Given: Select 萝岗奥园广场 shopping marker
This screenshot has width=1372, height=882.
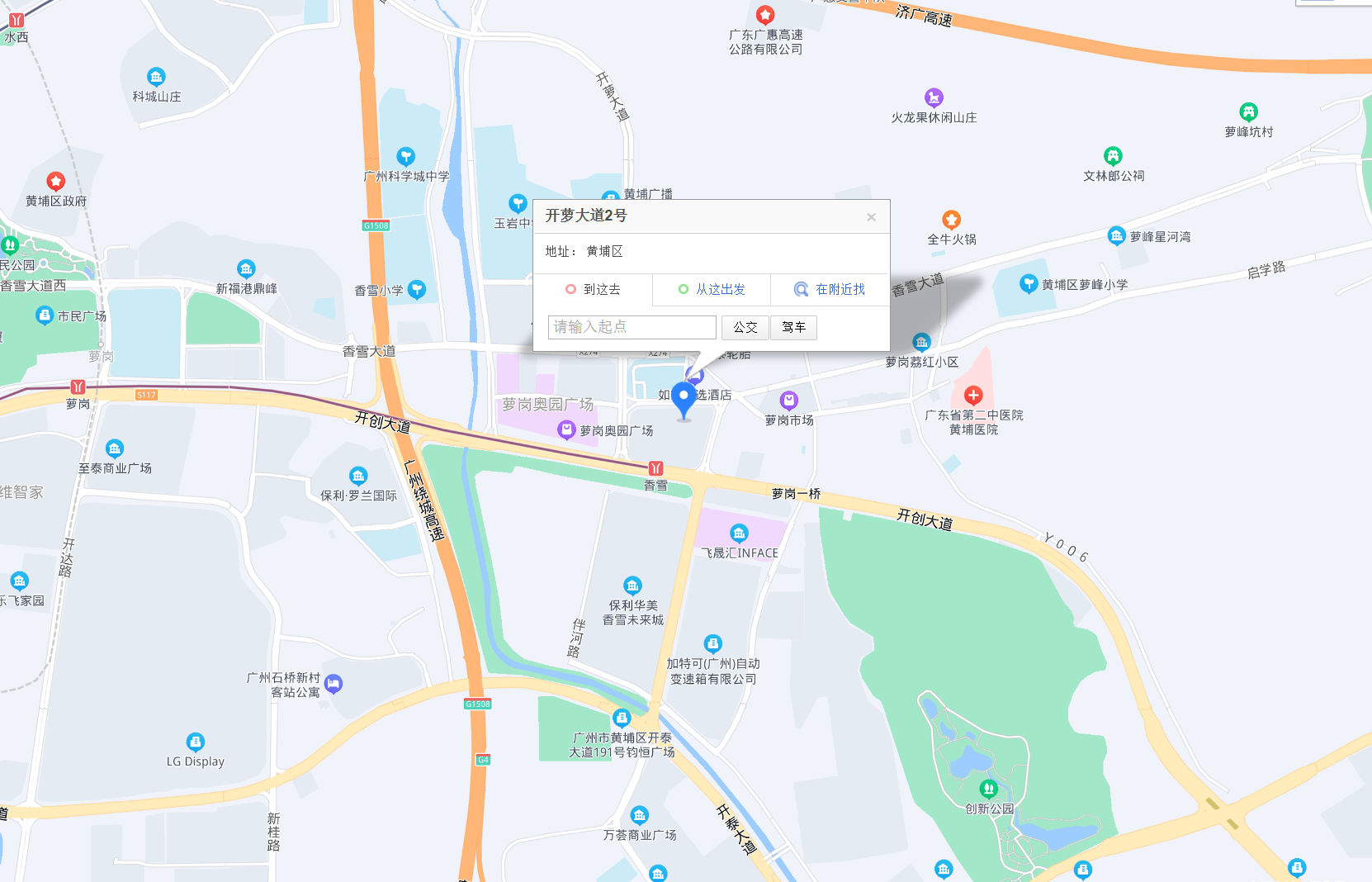Looking at the screenshot, I should point(566,429).
